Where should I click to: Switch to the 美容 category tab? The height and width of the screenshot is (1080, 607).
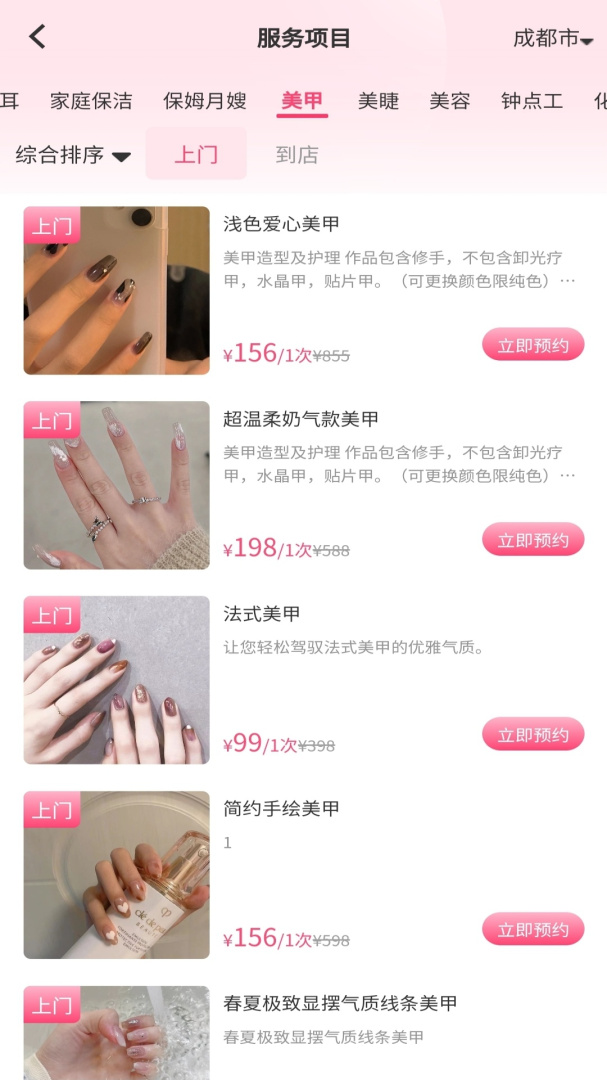coord(450,101)
